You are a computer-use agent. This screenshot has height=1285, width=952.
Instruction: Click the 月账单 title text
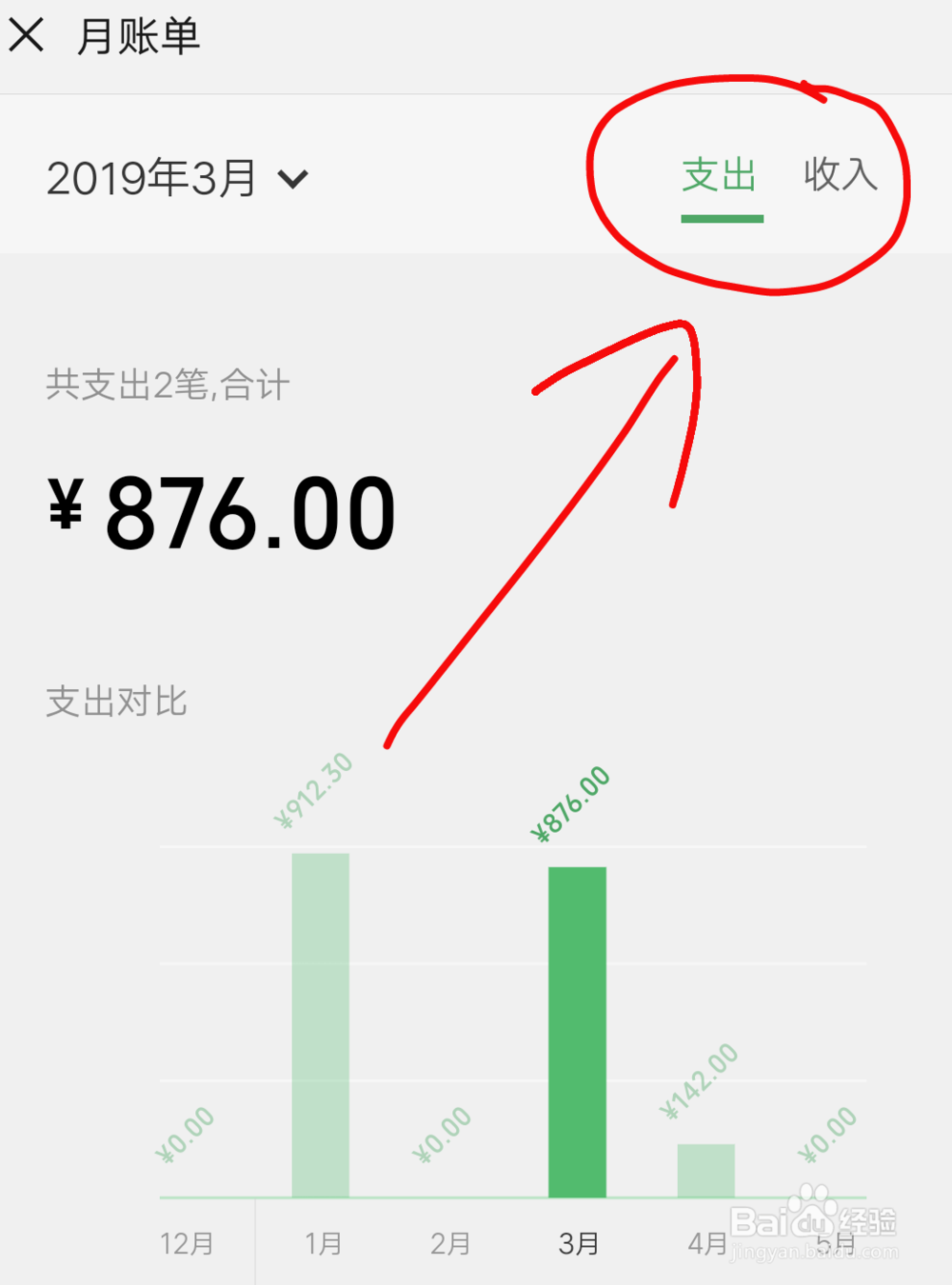[x=139, y=34]
